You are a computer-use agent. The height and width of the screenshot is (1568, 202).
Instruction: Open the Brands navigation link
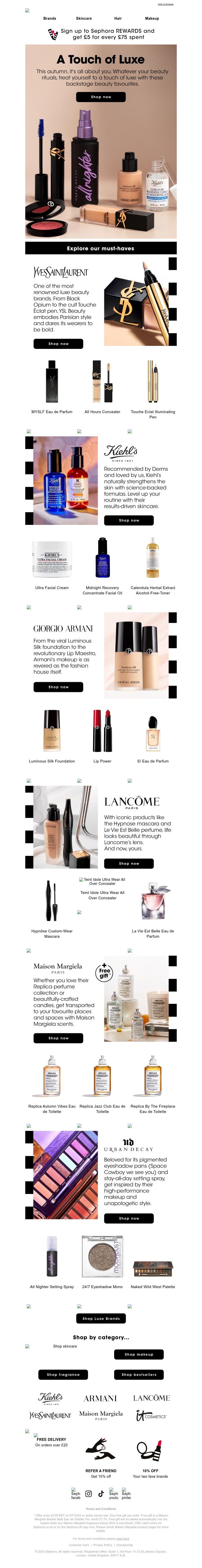coord(50,18)
